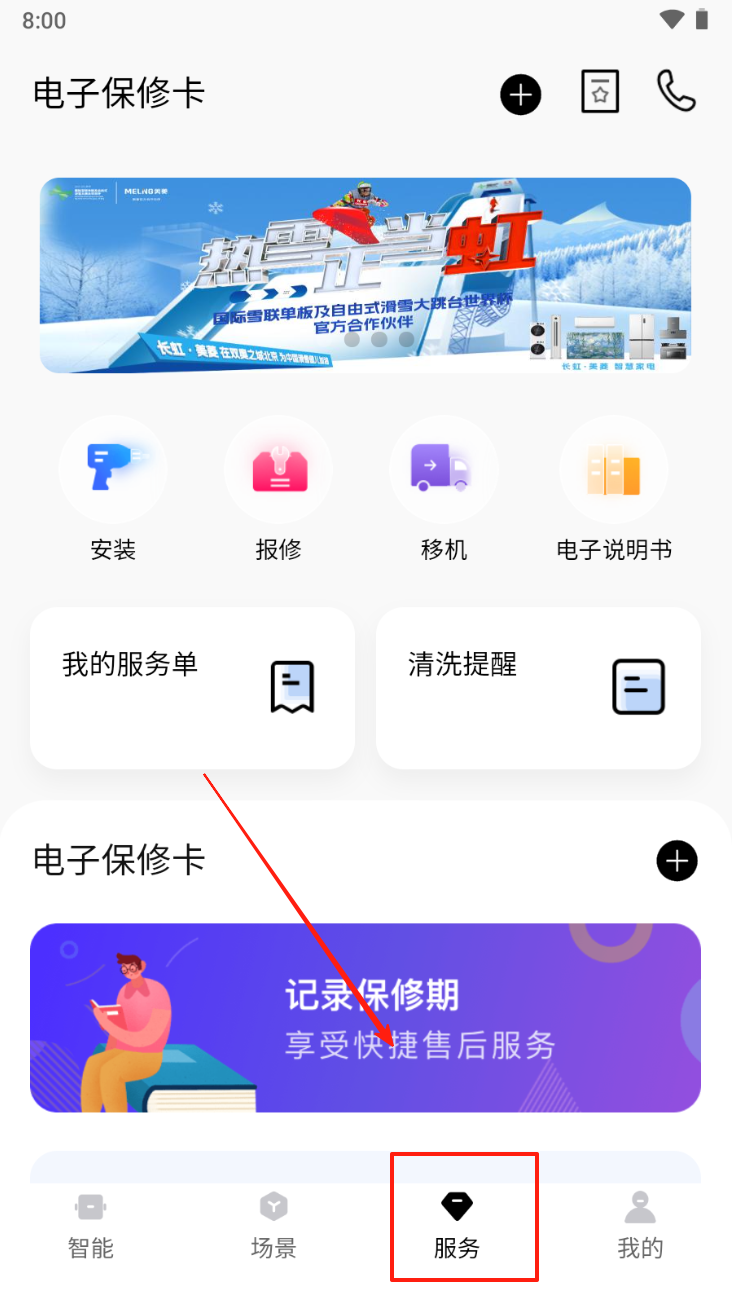This screenshot has height=1304, width=732.
Task: Open the snow sports promotional banner
Action: [365, 275]
